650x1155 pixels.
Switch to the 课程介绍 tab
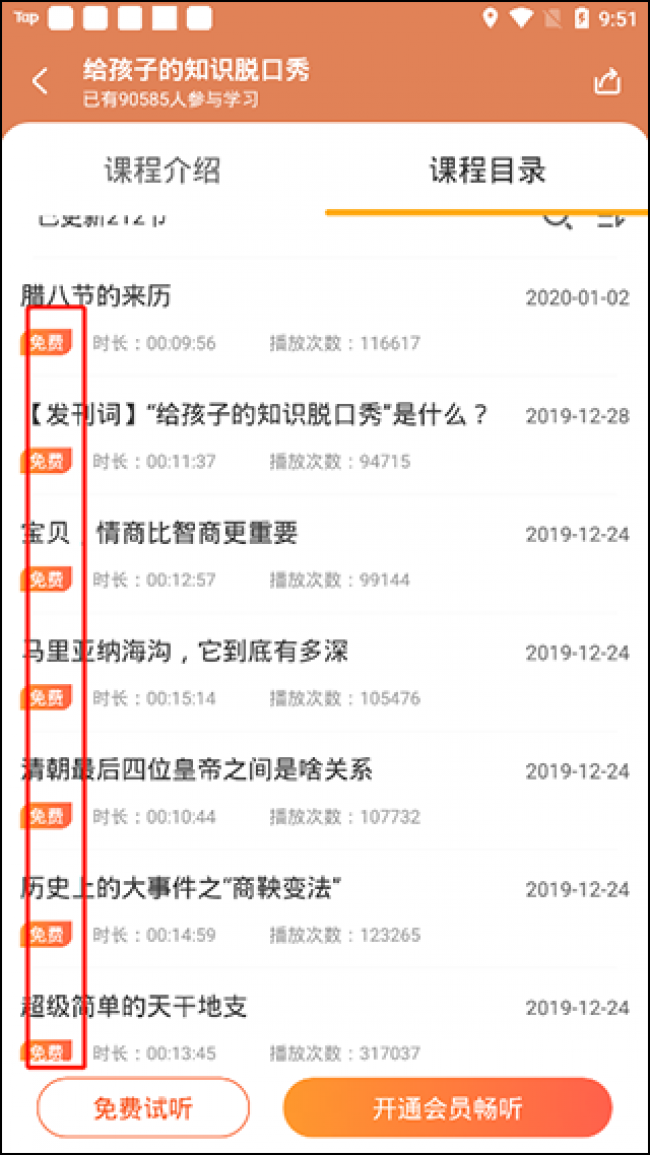point(162,170)
